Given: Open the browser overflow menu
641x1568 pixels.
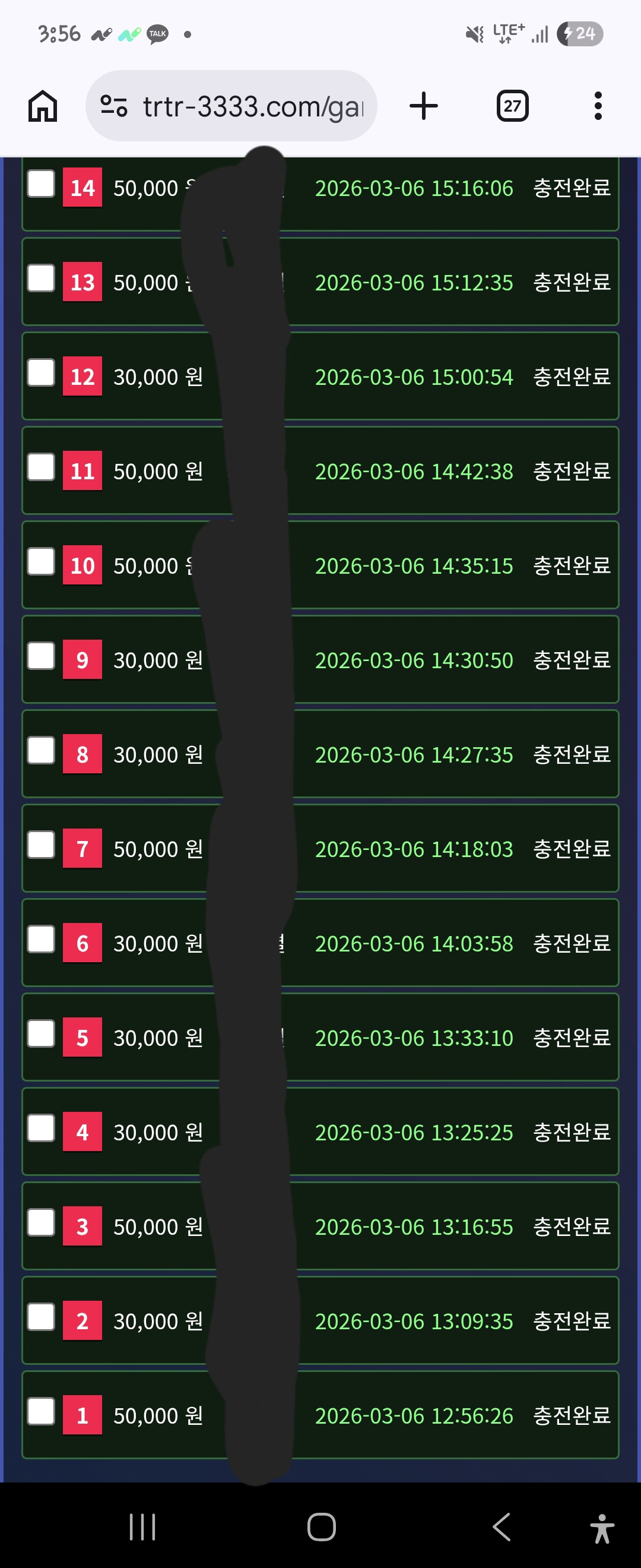Looking at the screenshot, I should [x=598, y=106].
